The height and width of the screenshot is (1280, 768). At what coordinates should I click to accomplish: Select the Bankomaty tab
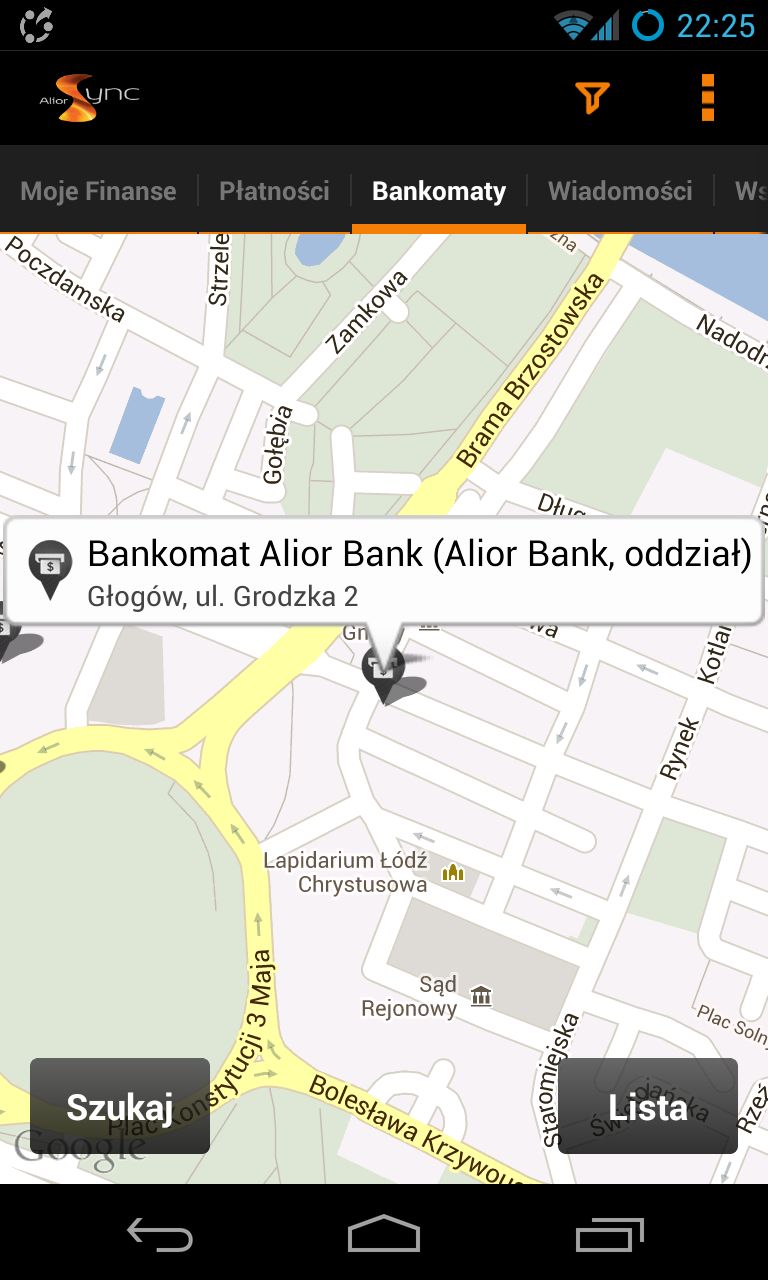439,191
